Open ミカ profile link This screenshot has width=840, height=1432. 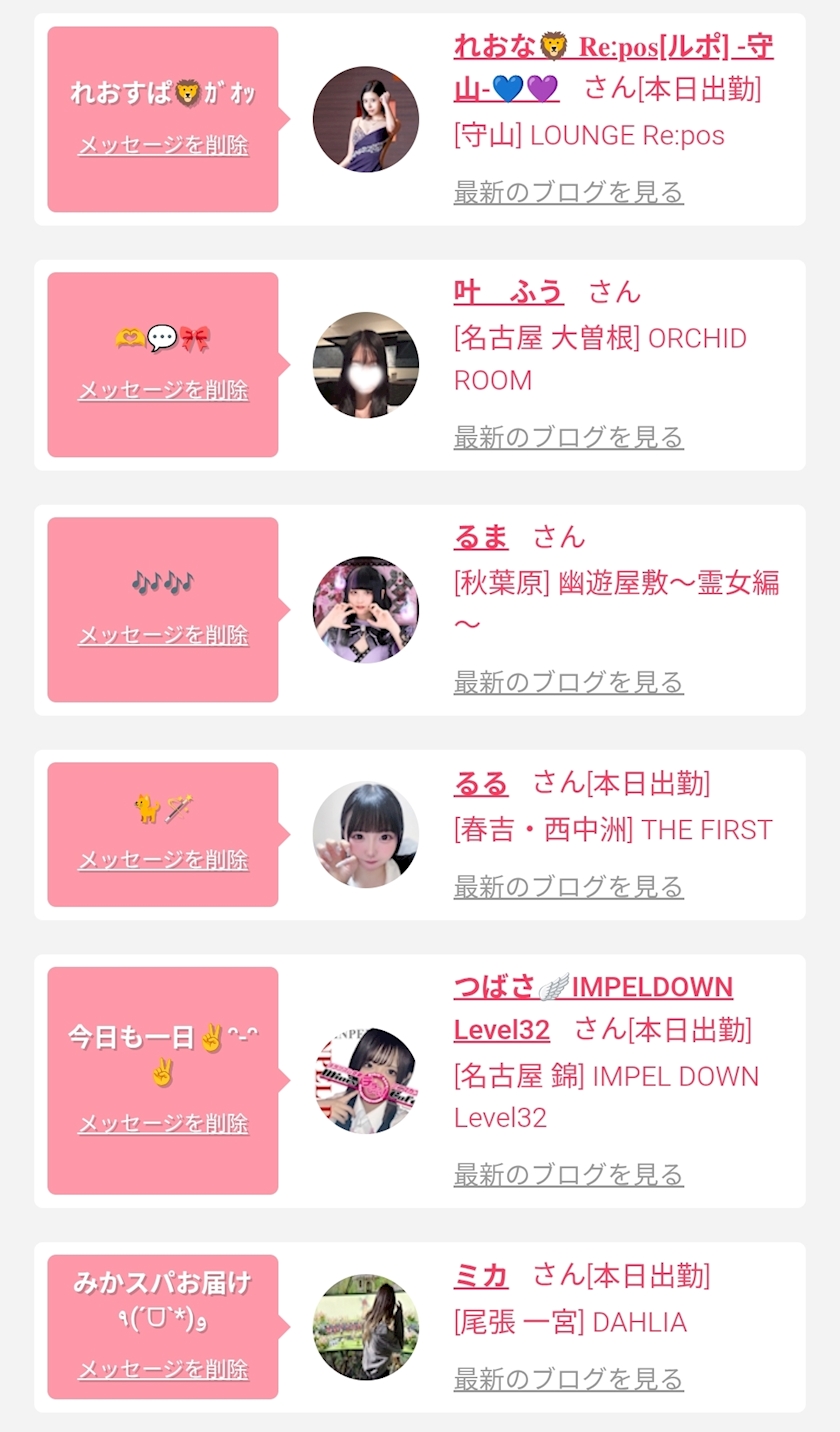(x=481, y=1276)
